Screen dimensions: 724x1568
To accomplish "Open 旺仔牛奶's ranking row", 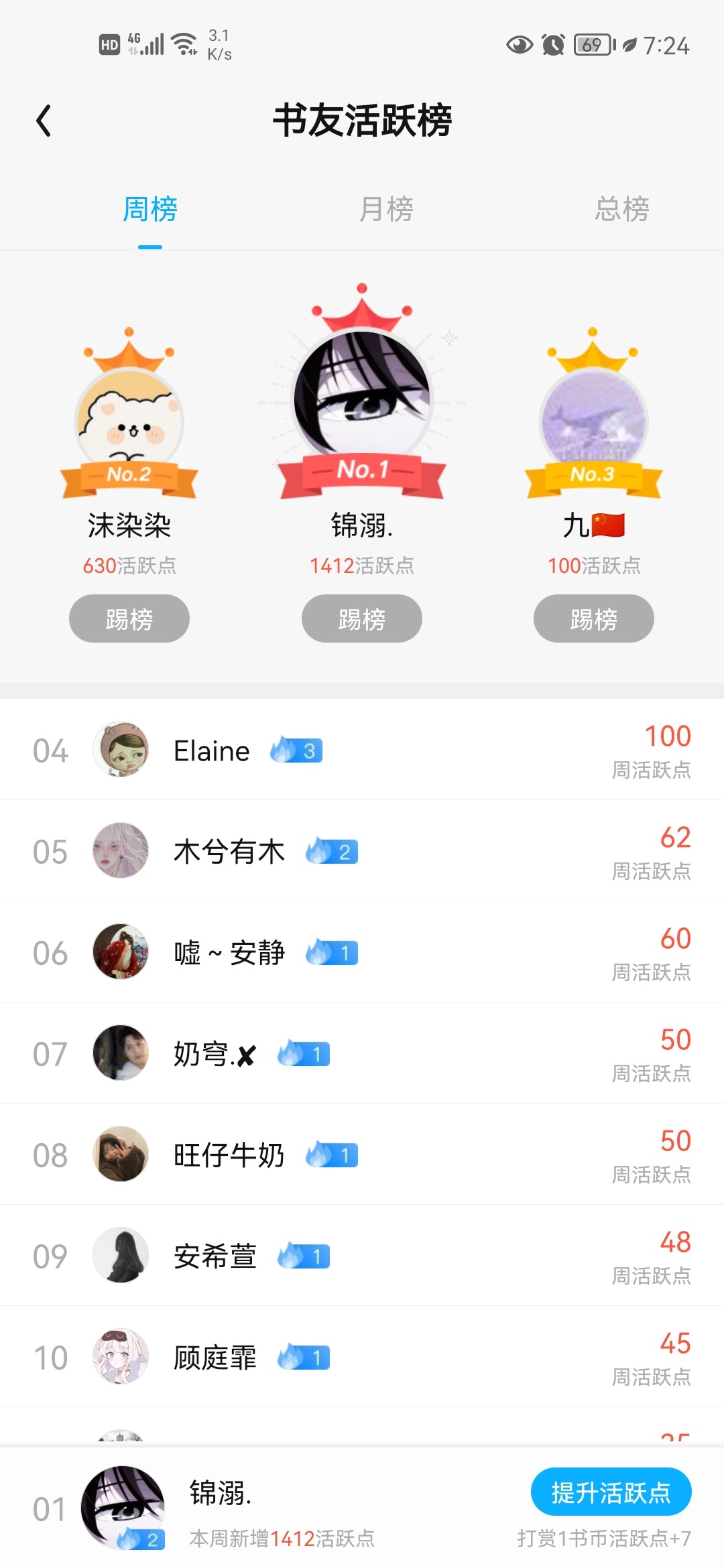I will (x=362, y=1155).
